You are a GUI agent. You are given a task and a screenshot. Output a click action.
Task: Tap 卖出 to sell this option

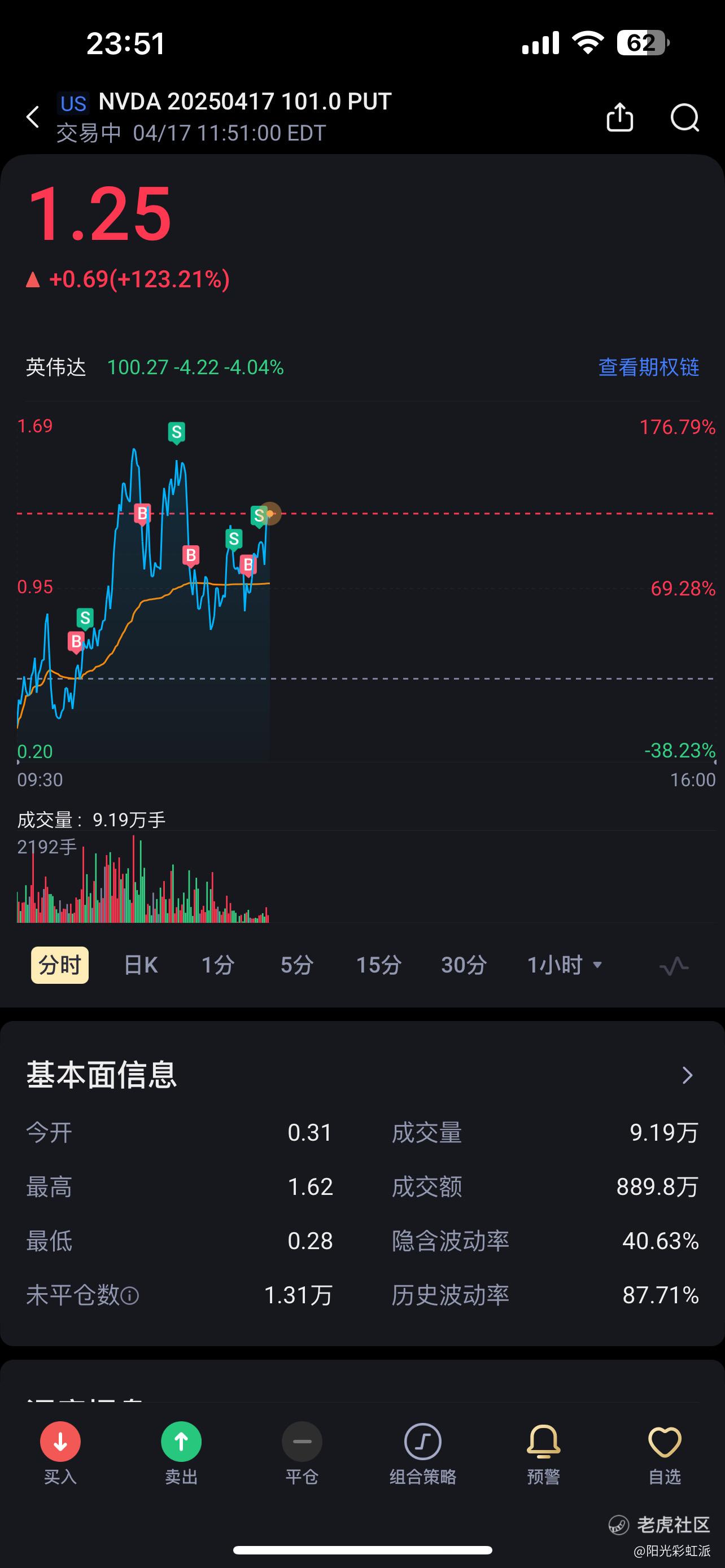click(x=181, y=1453)
